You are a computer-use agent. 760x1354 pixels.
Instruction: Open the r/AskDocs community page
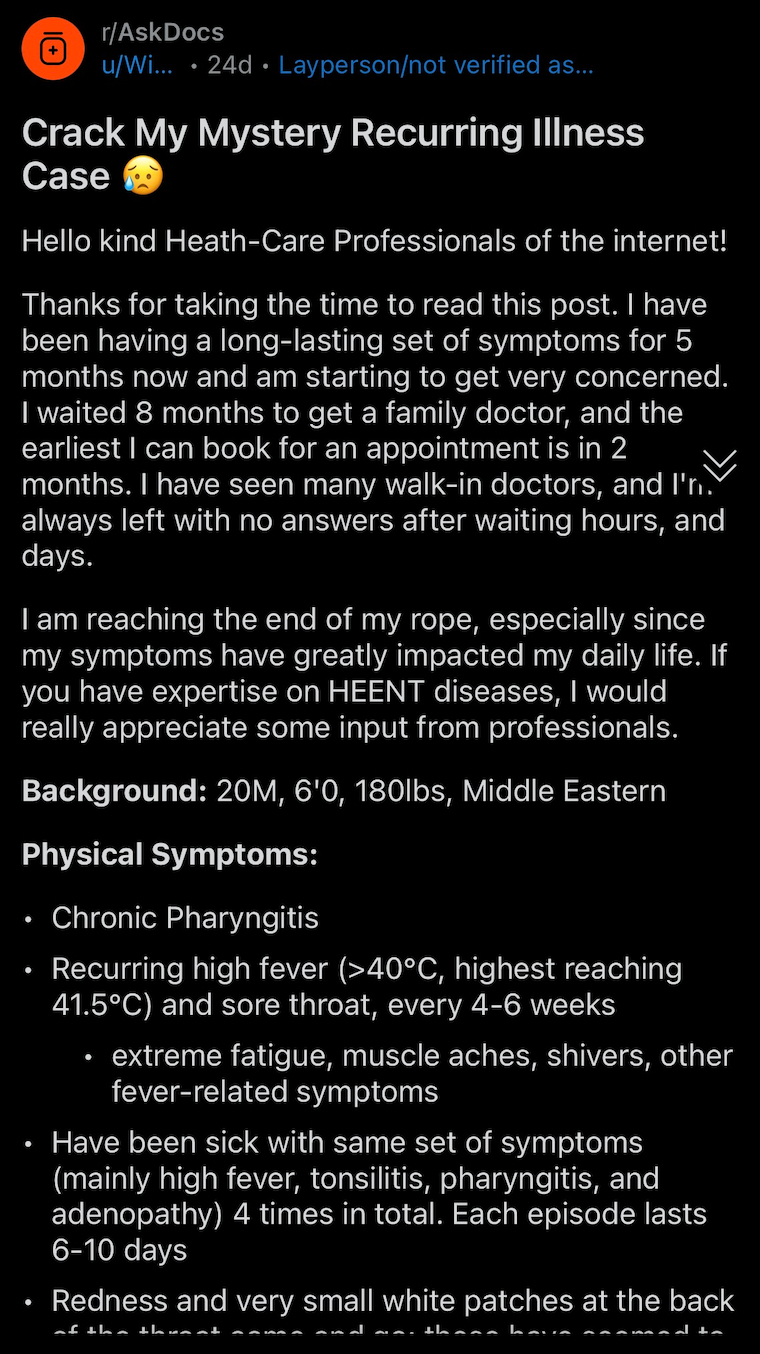162,33
